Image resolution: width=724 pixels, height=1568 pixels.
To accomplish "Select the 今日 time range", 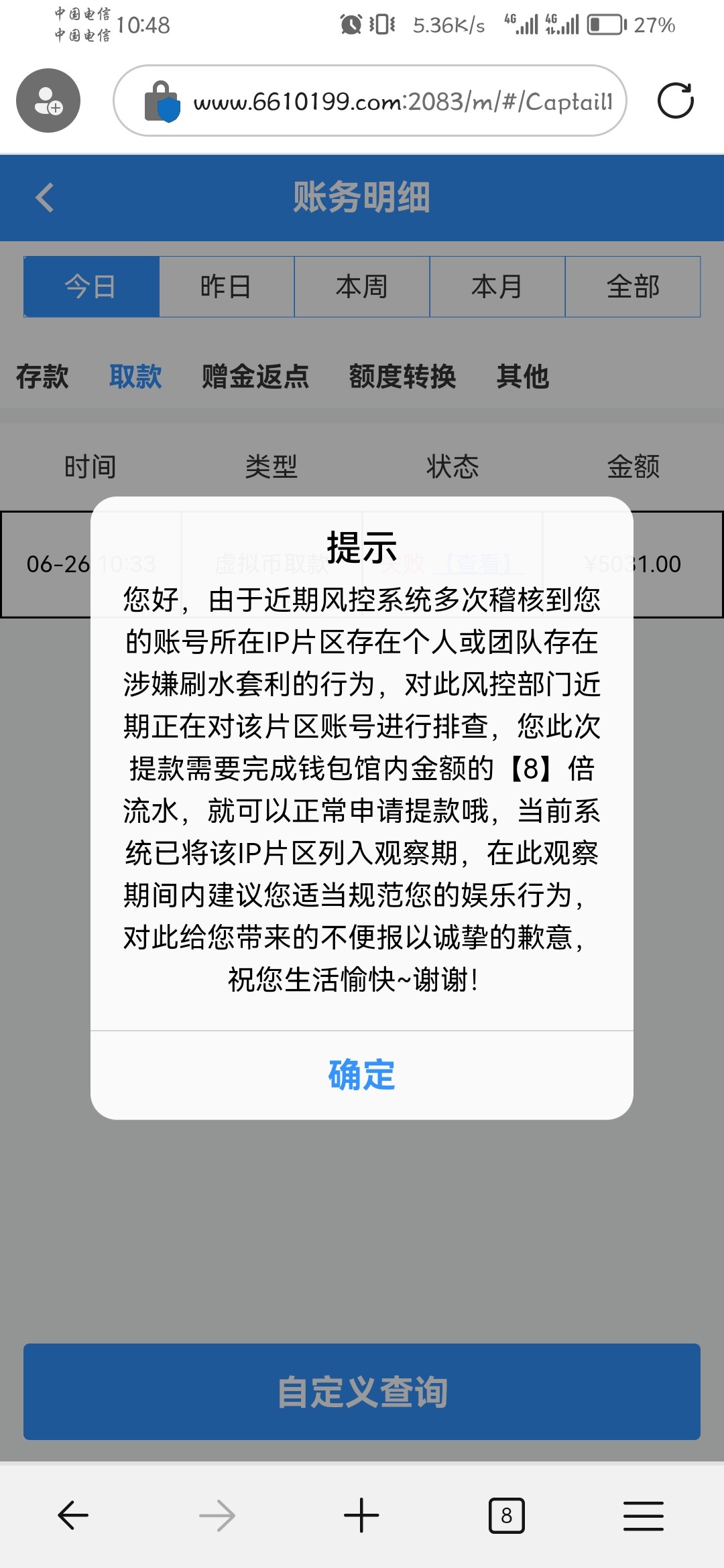I will click(x=91, y=287).
